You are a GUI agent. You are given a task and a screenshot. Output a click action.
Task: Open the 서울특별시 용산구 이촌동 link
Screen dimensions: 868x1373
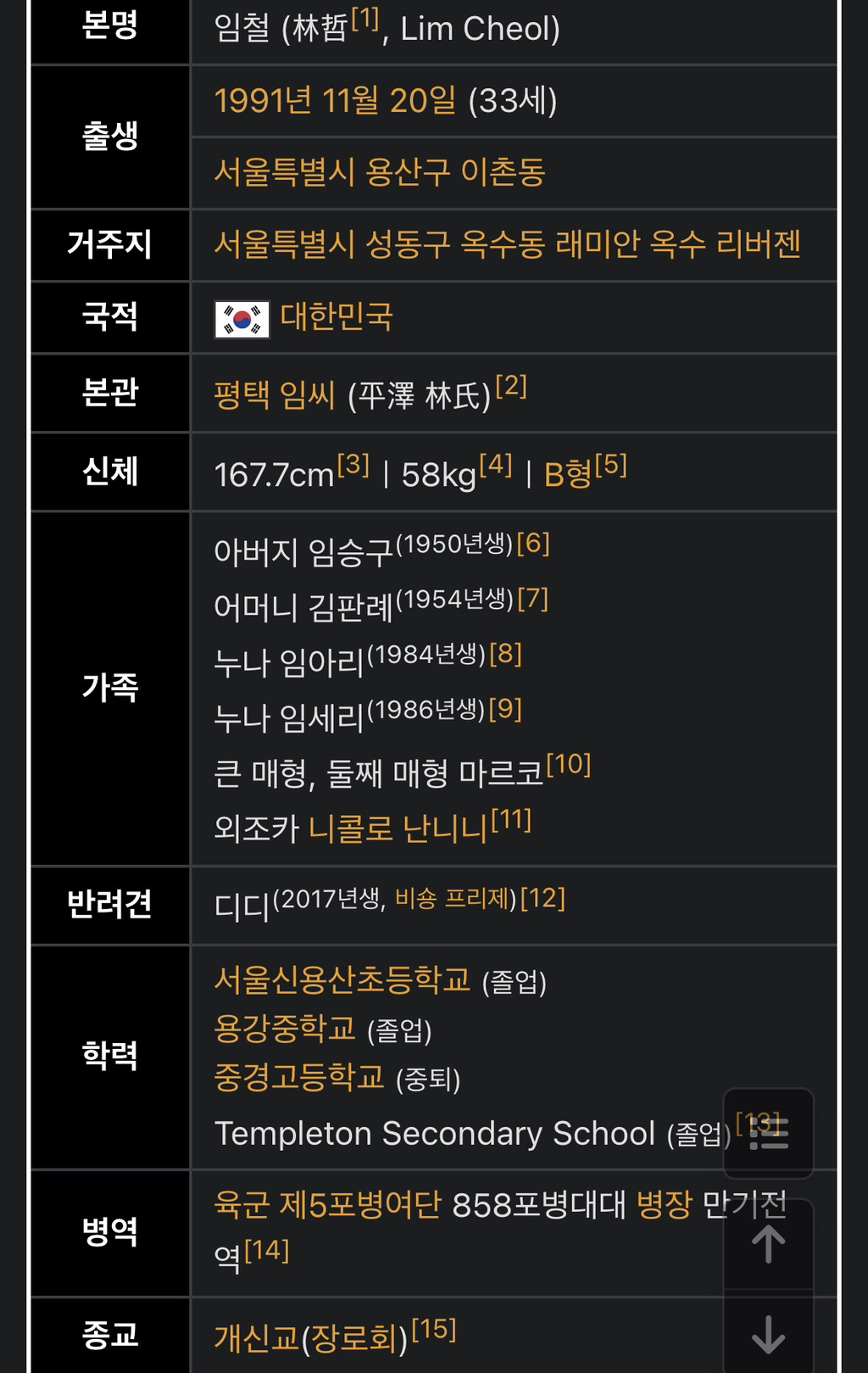coord(379,172)
